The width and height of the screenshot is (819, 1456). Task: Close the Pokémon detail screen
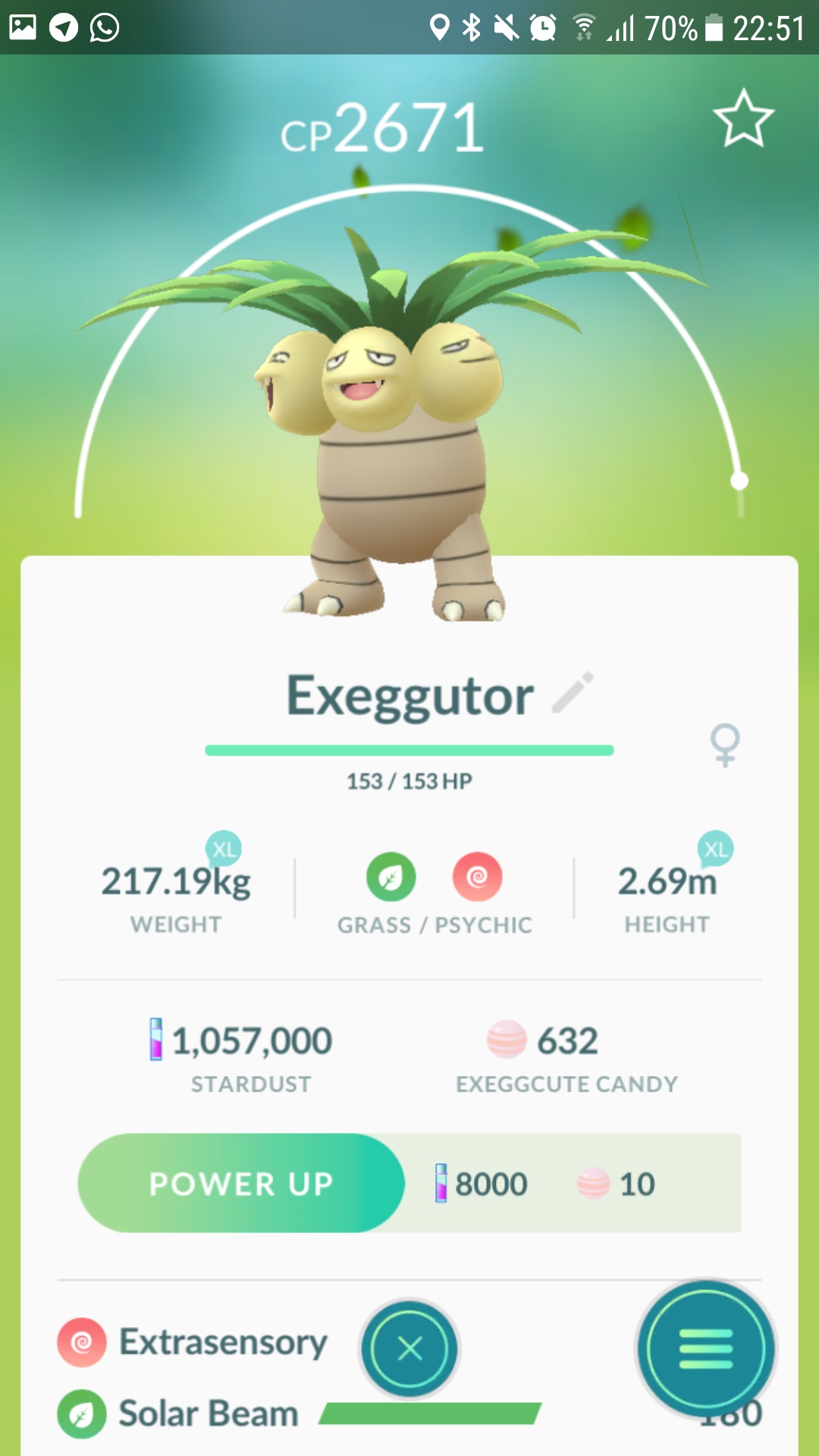409,1348
